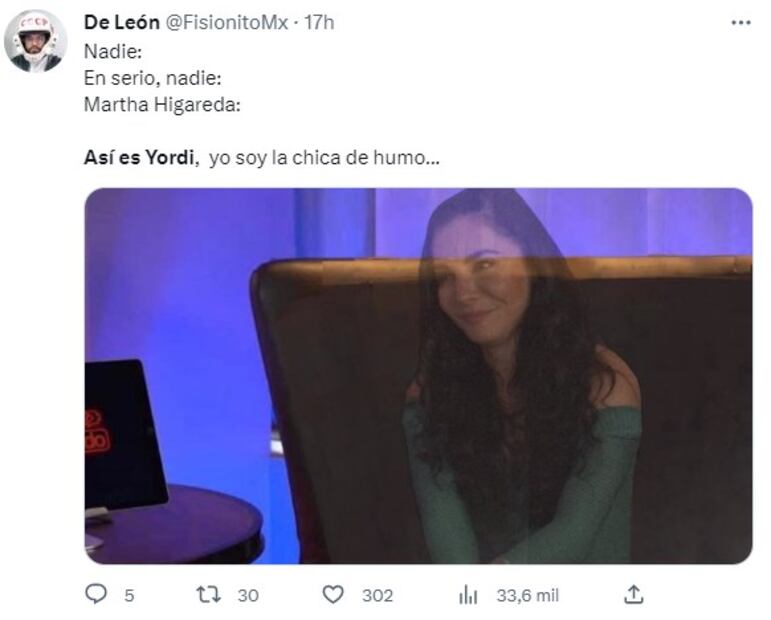View tweet analytics with 33,6 mil views

468,594
